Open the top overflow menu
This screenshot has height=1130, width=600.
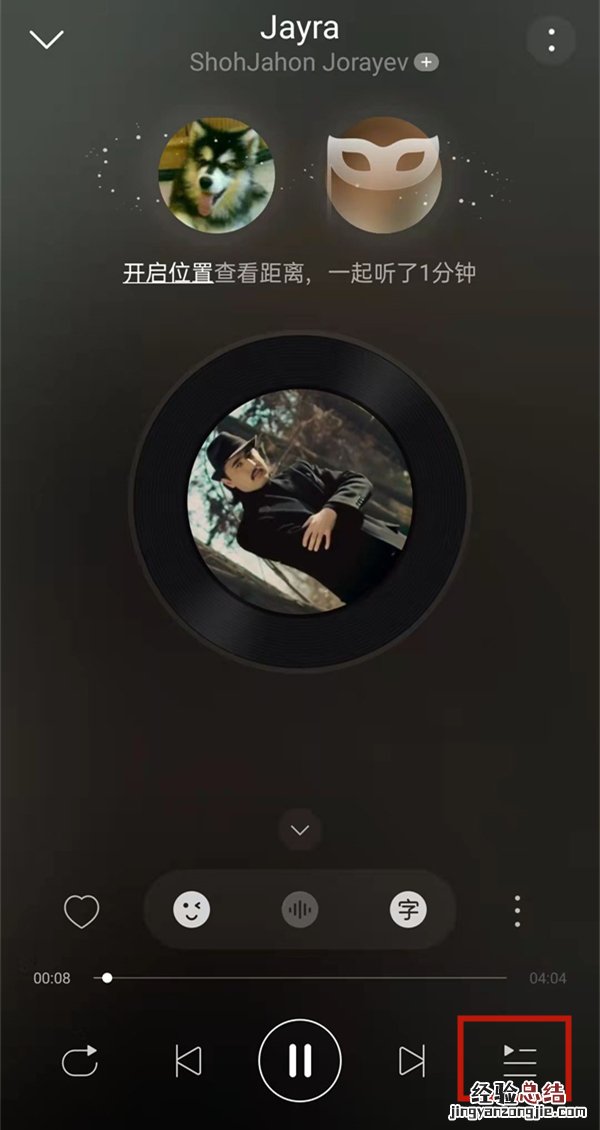point(551,41)
